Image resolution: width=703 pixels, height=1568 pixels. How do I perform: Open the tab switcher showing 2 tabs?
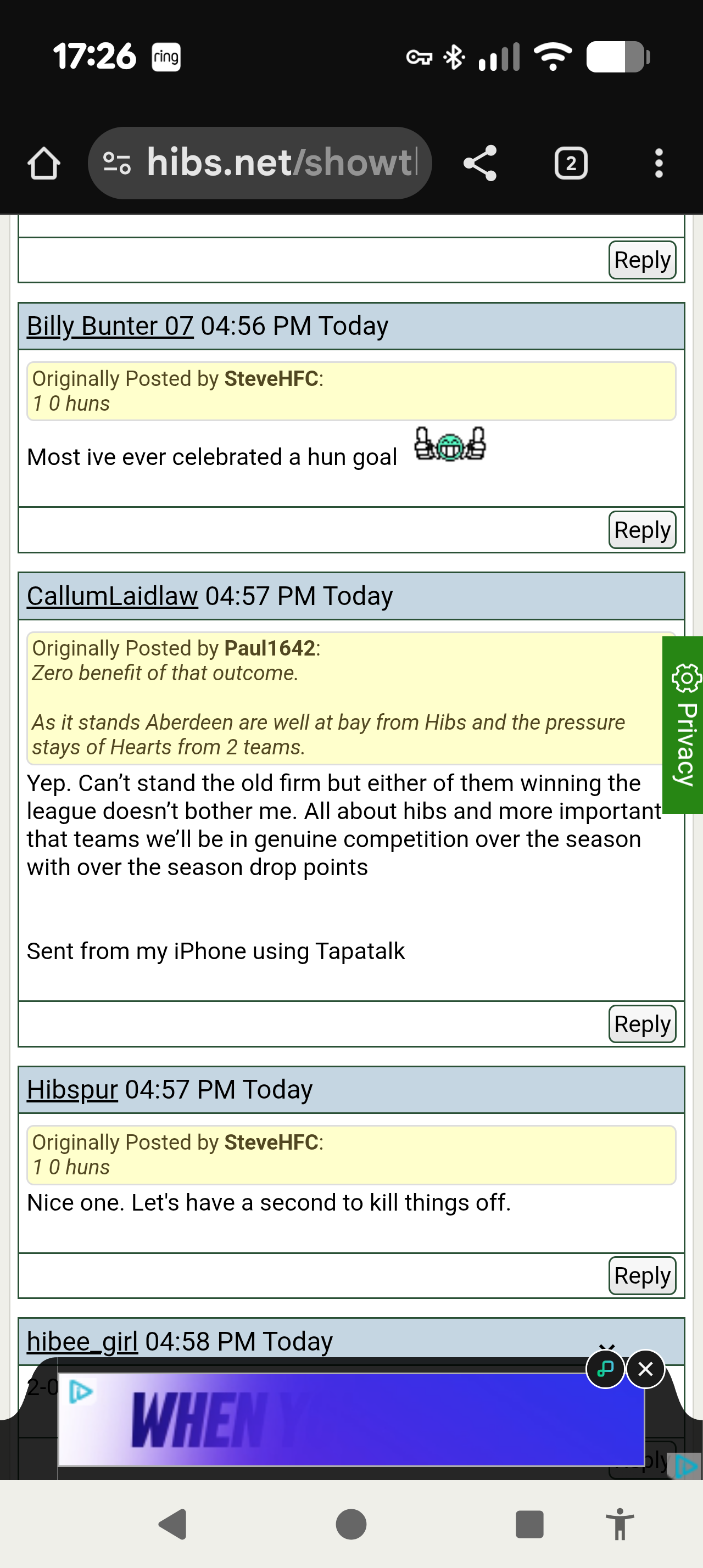(570, 163)
